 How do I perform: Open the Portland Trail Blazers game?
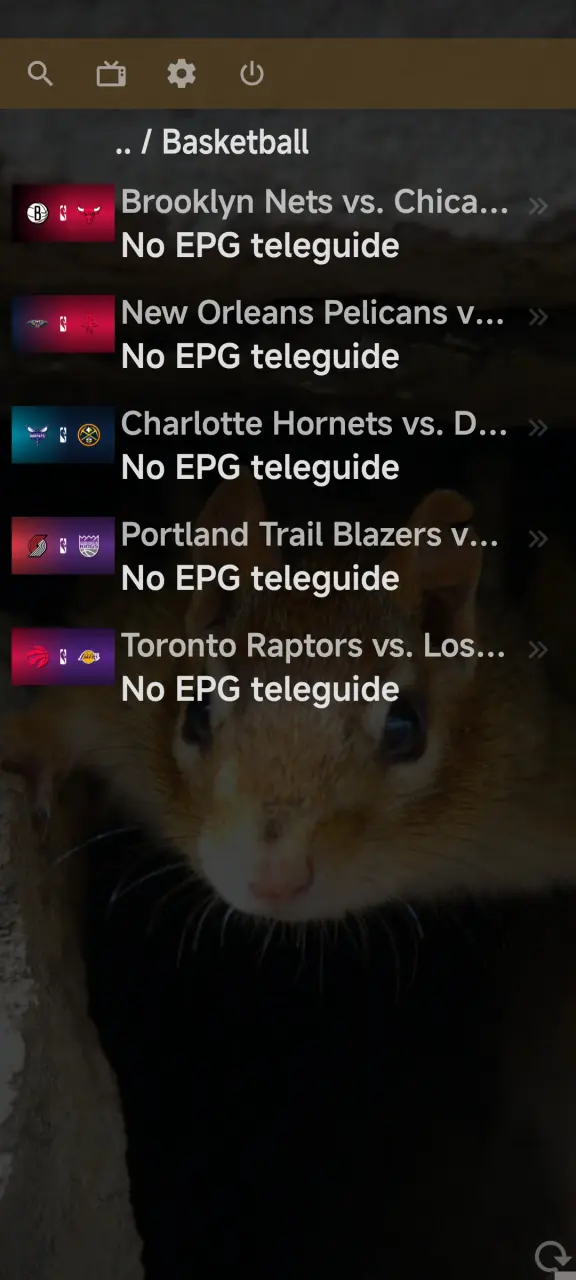288,556
